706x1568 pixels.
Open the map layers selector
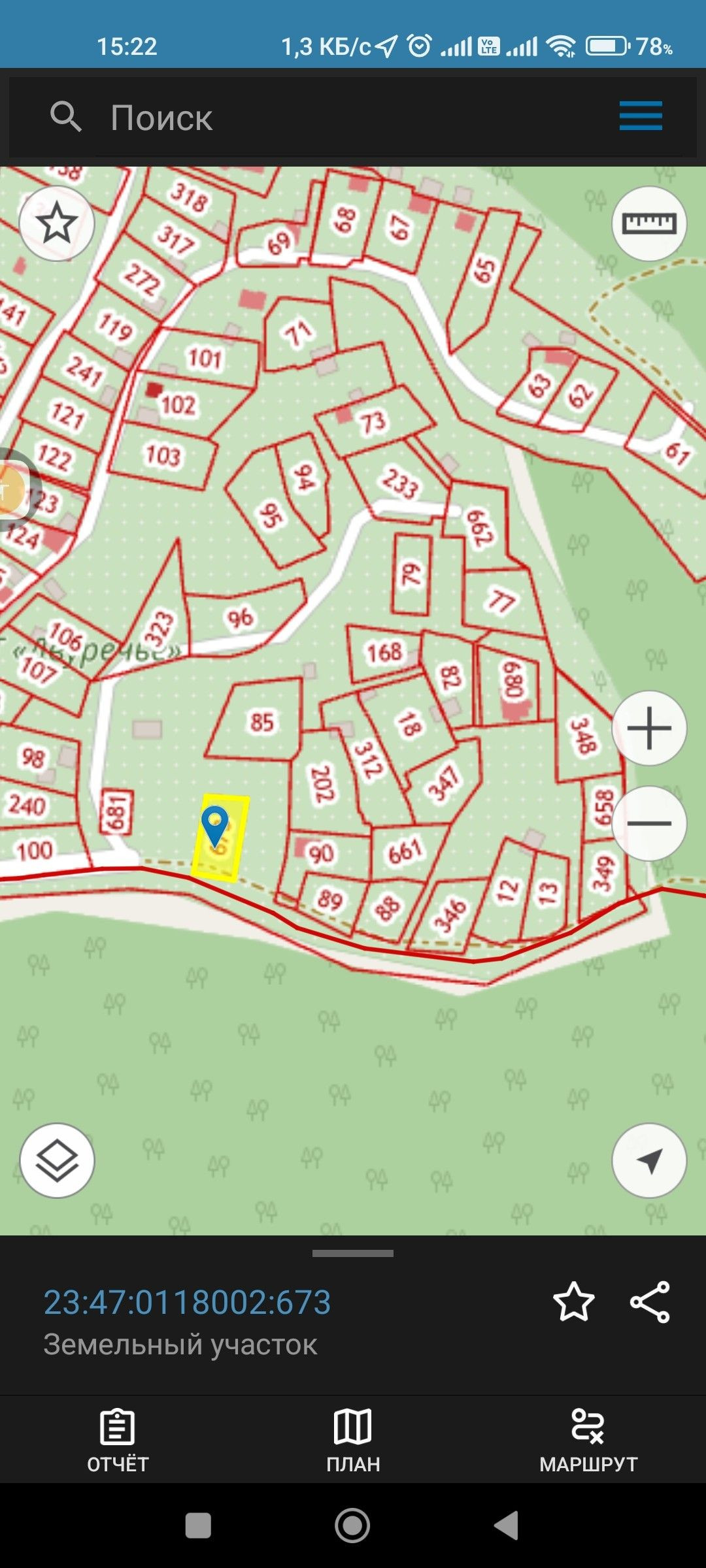pyautogui.click(x=57, y=1161)
